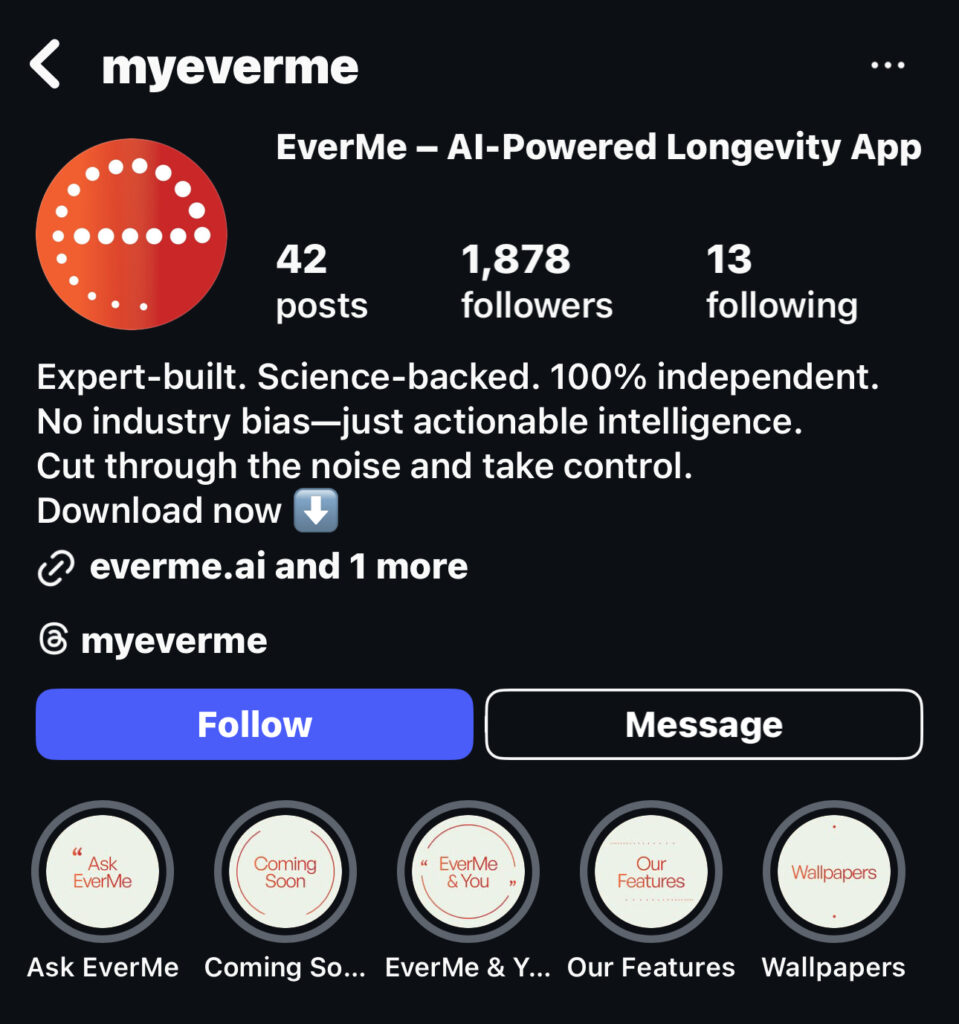Open the EverMe profile picture
The image size is (959, 1024).
coord(131,234)
